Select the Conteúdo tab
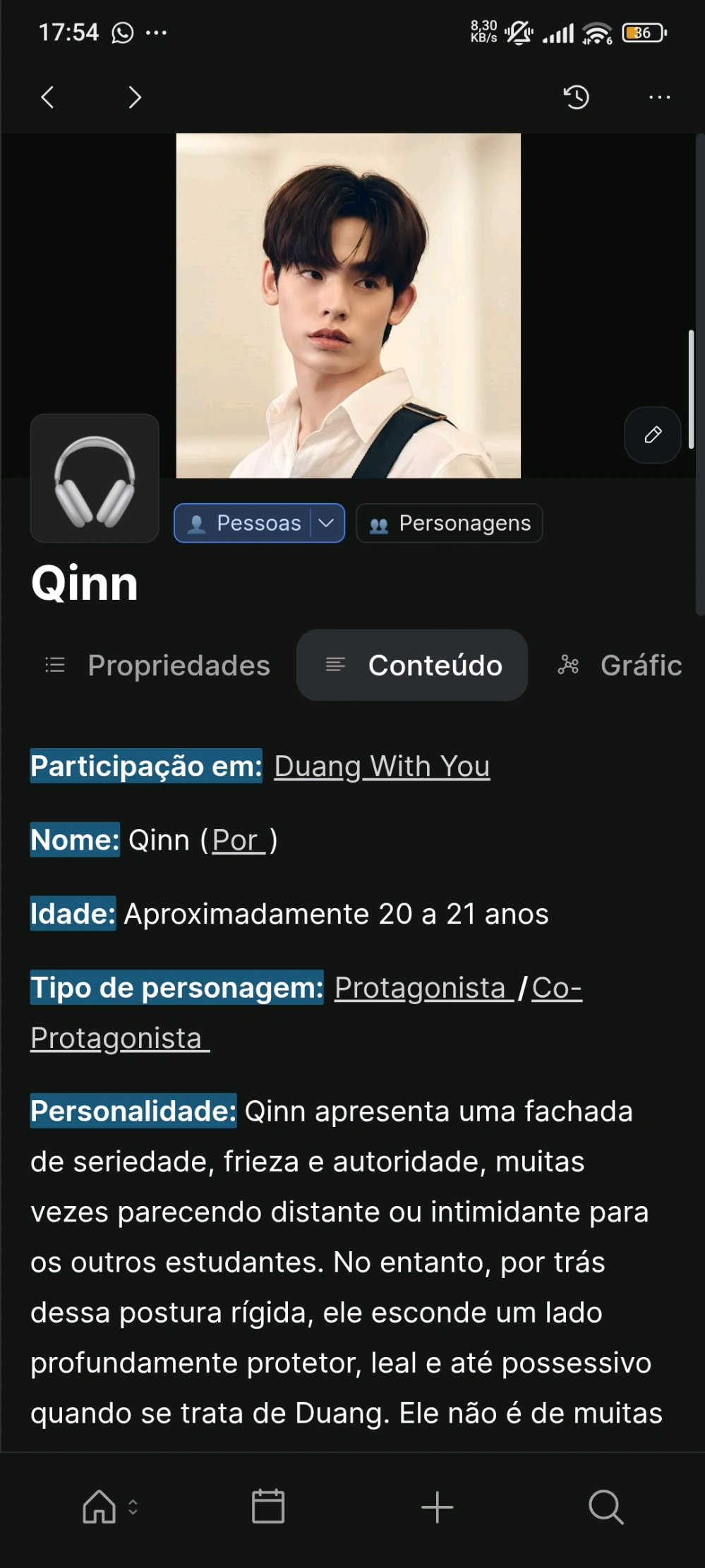This screenshot has width=705, height=1568. pyautogui.click(x=413, y=665)
